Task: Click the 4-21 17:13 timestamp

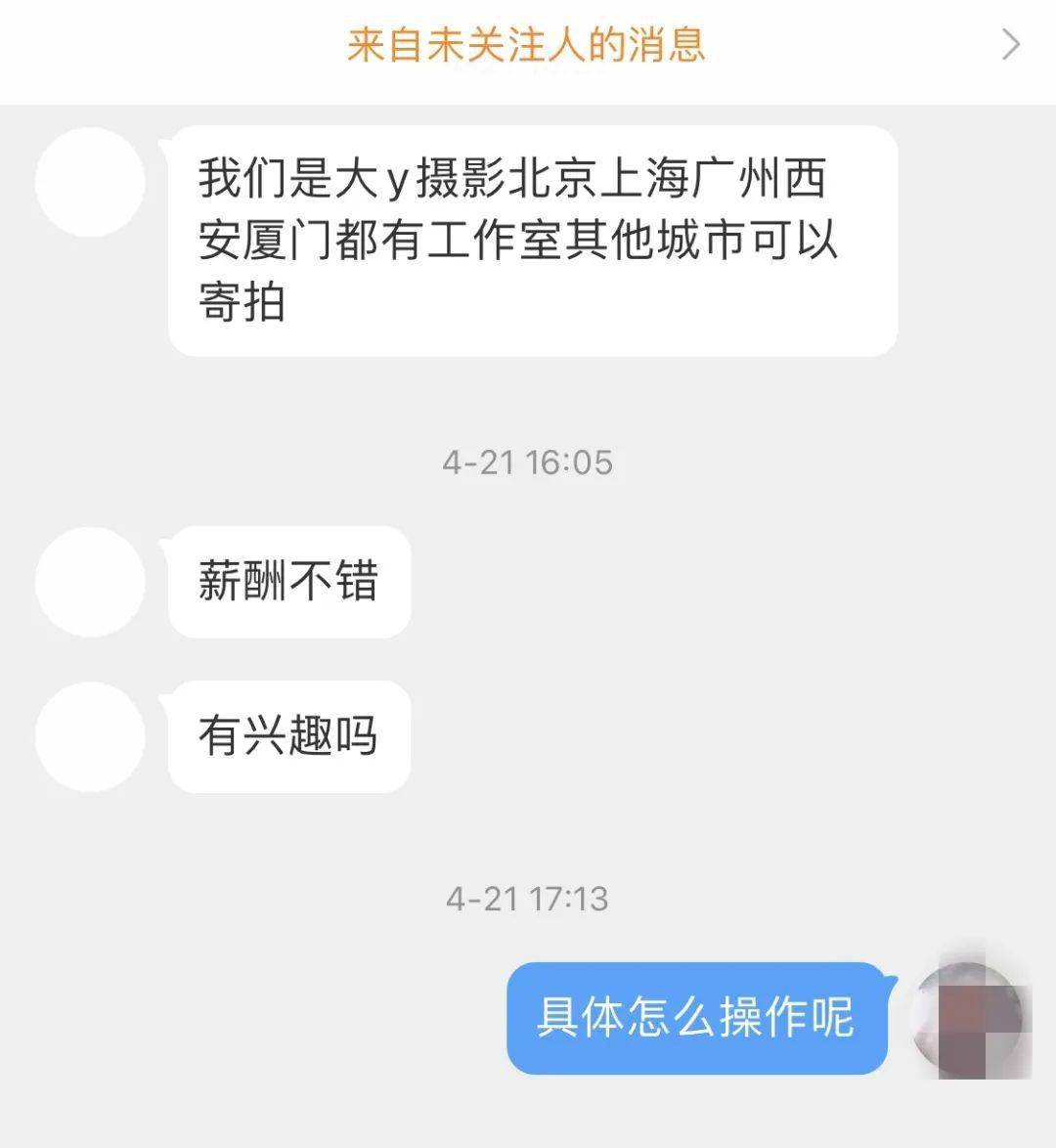Action: (x=528, y=899)
